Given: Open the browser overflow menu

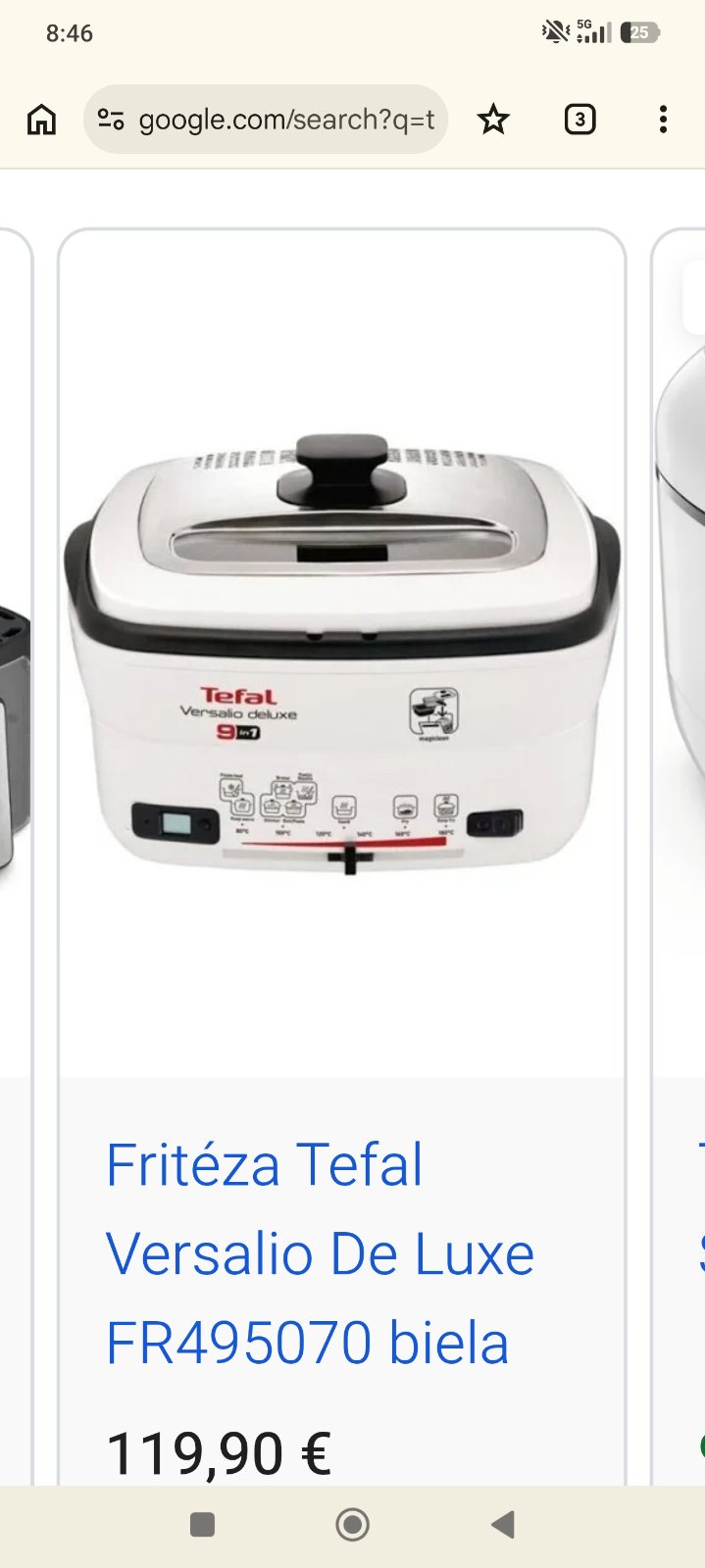Looking at the screenshot, I should coord(663,120).
